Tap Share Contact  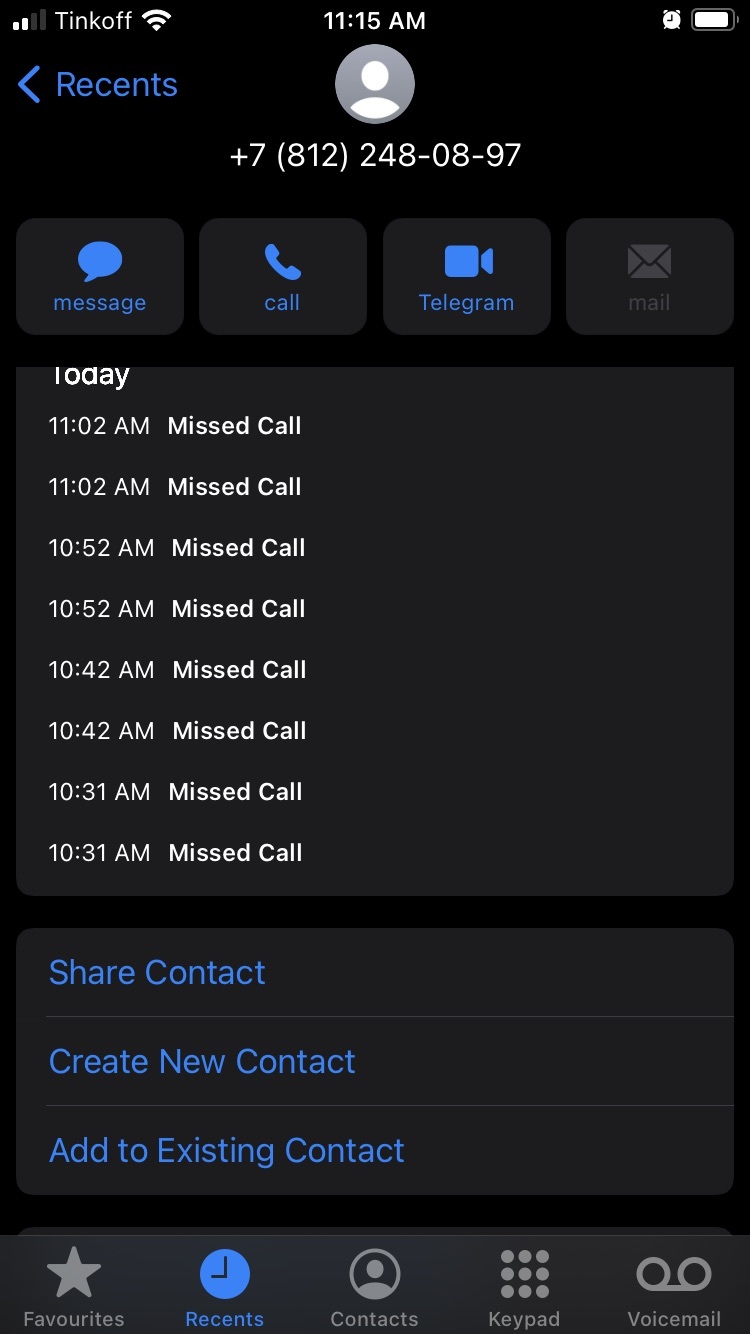coord(157,972)
